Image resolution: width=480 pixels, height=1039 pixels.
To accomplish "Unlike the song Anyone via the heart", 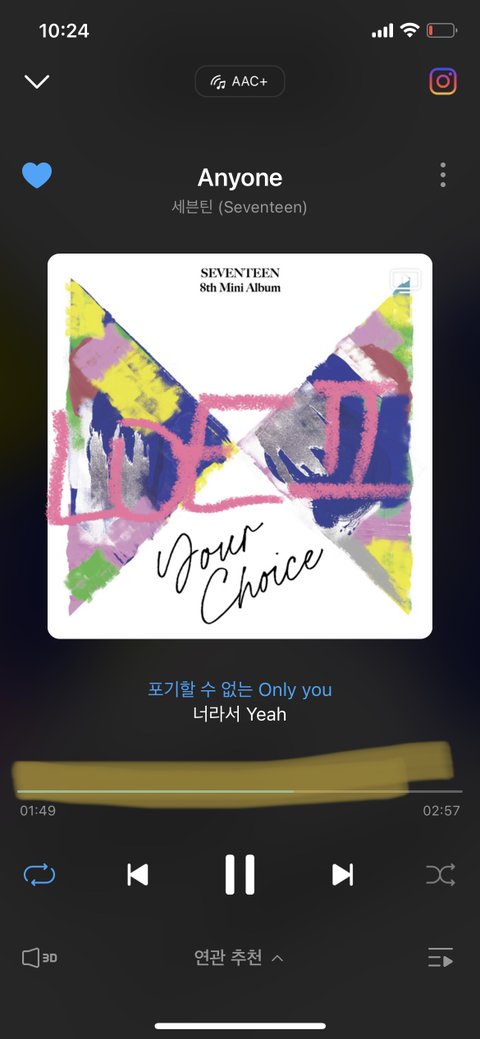I will click(x=37, y=176).
